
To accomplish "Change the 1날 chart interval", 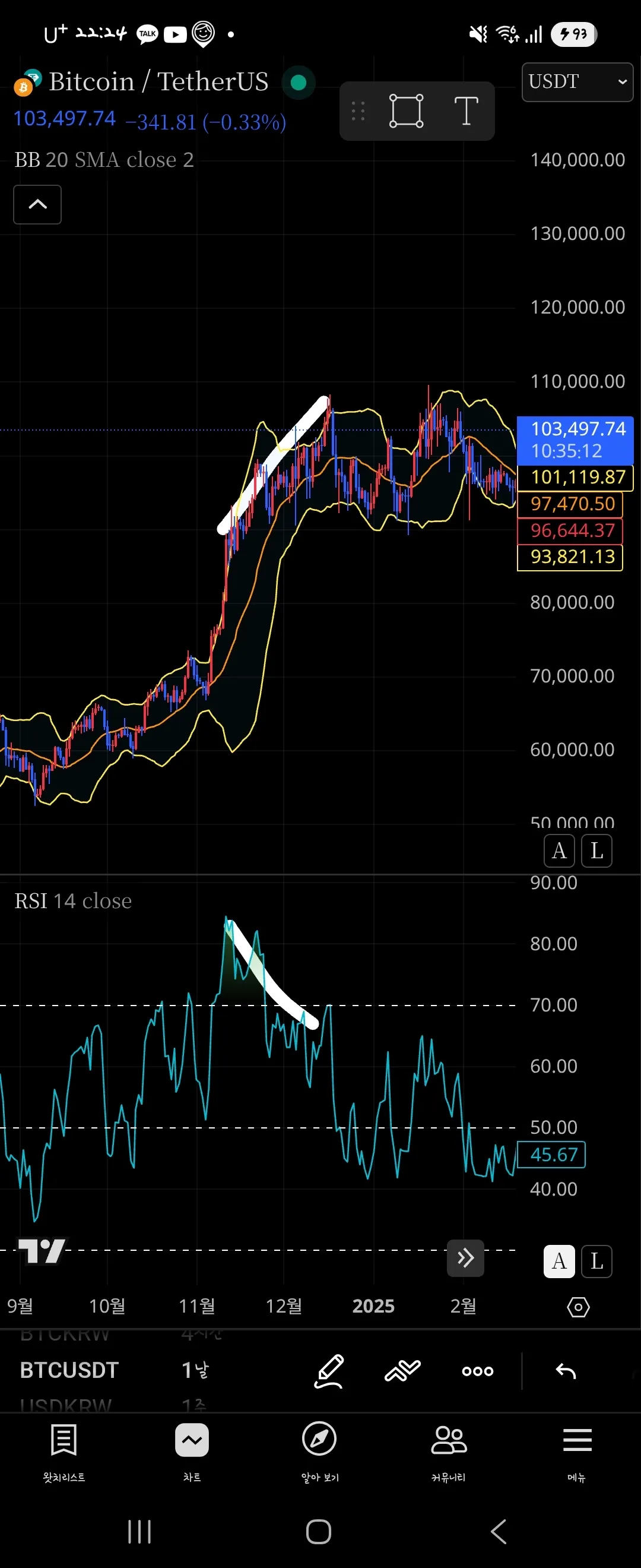I will [x=195, y=1370].
